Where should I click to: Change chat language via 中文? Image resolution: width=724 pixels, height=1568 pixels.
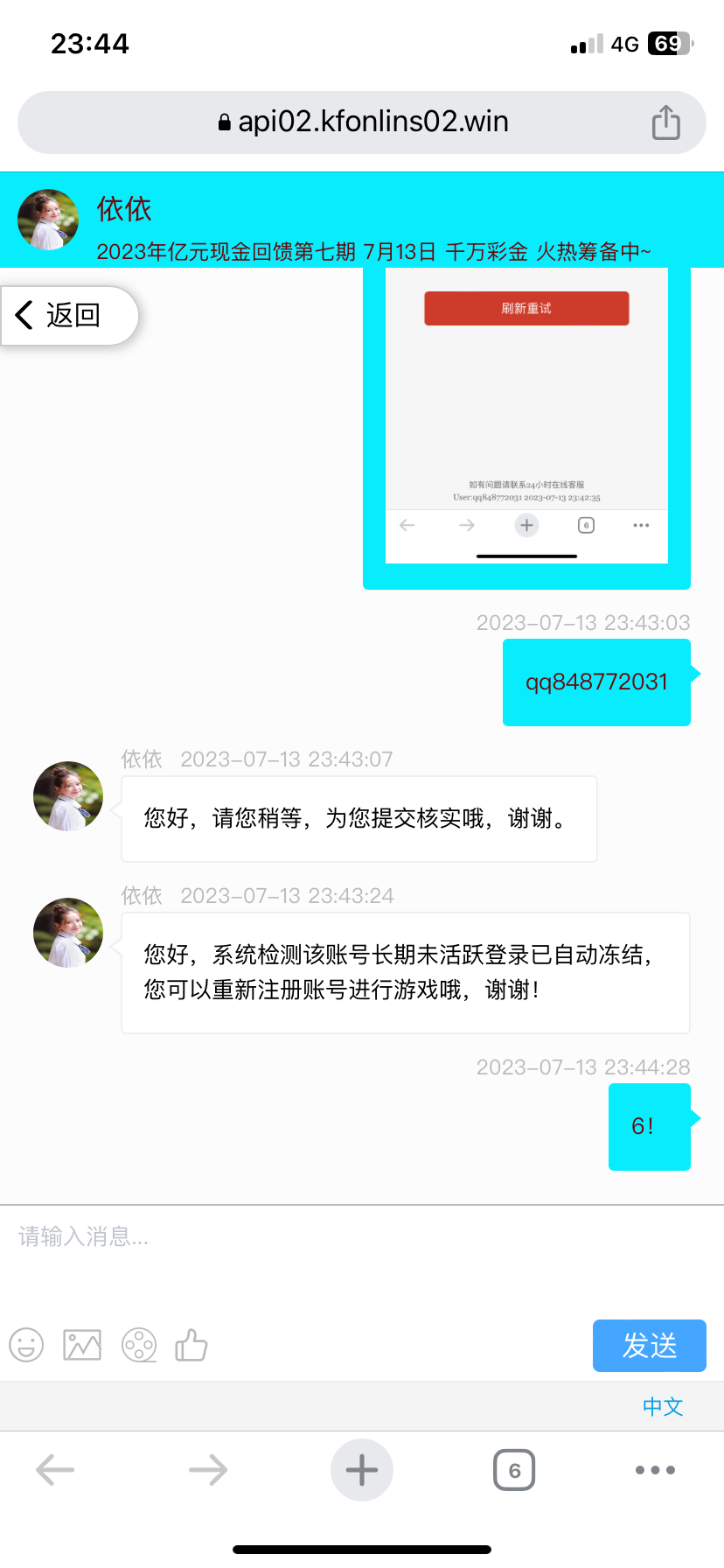[663, 1406]
